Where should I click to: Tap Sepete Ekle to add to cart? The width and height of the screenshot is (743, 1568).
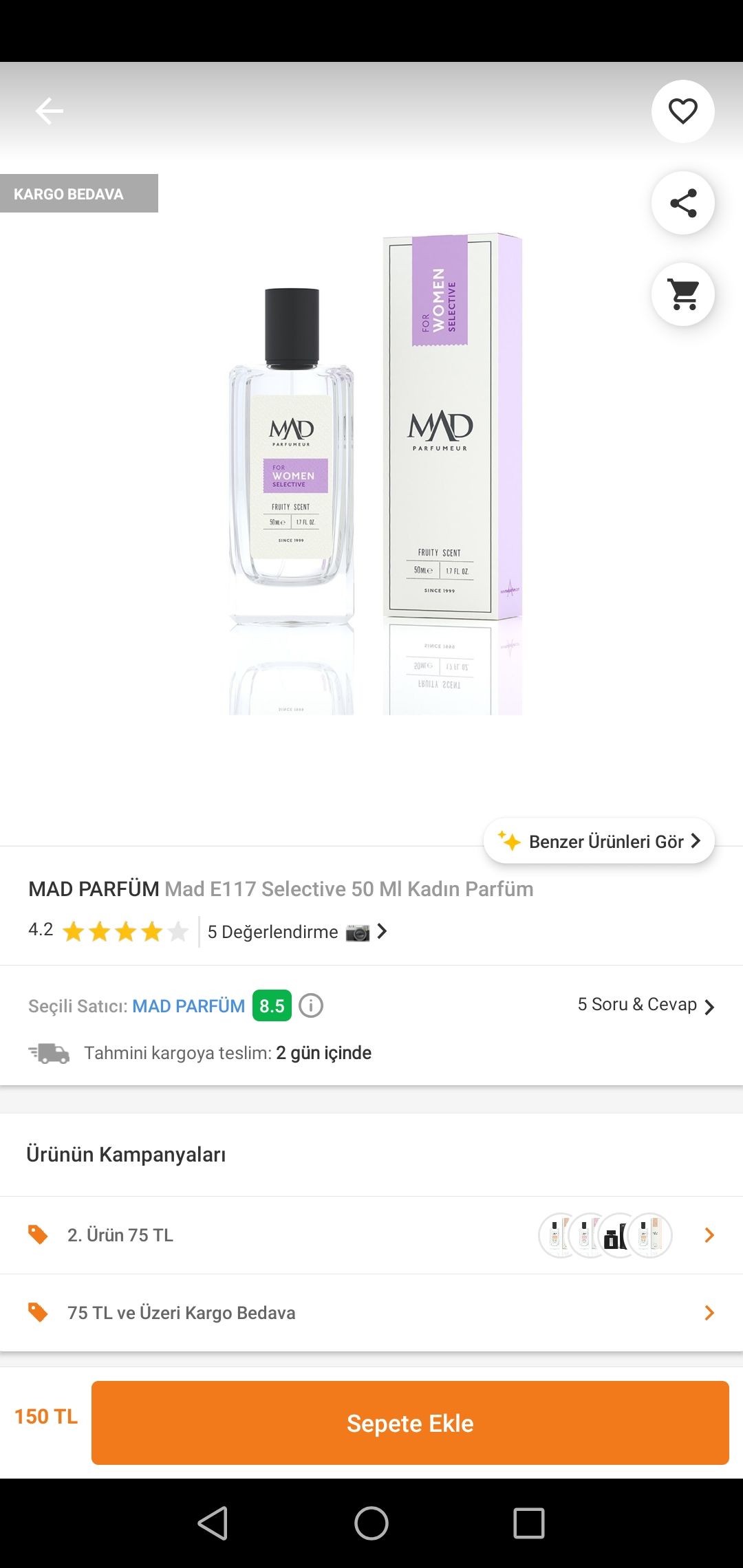coord(410,1423)
